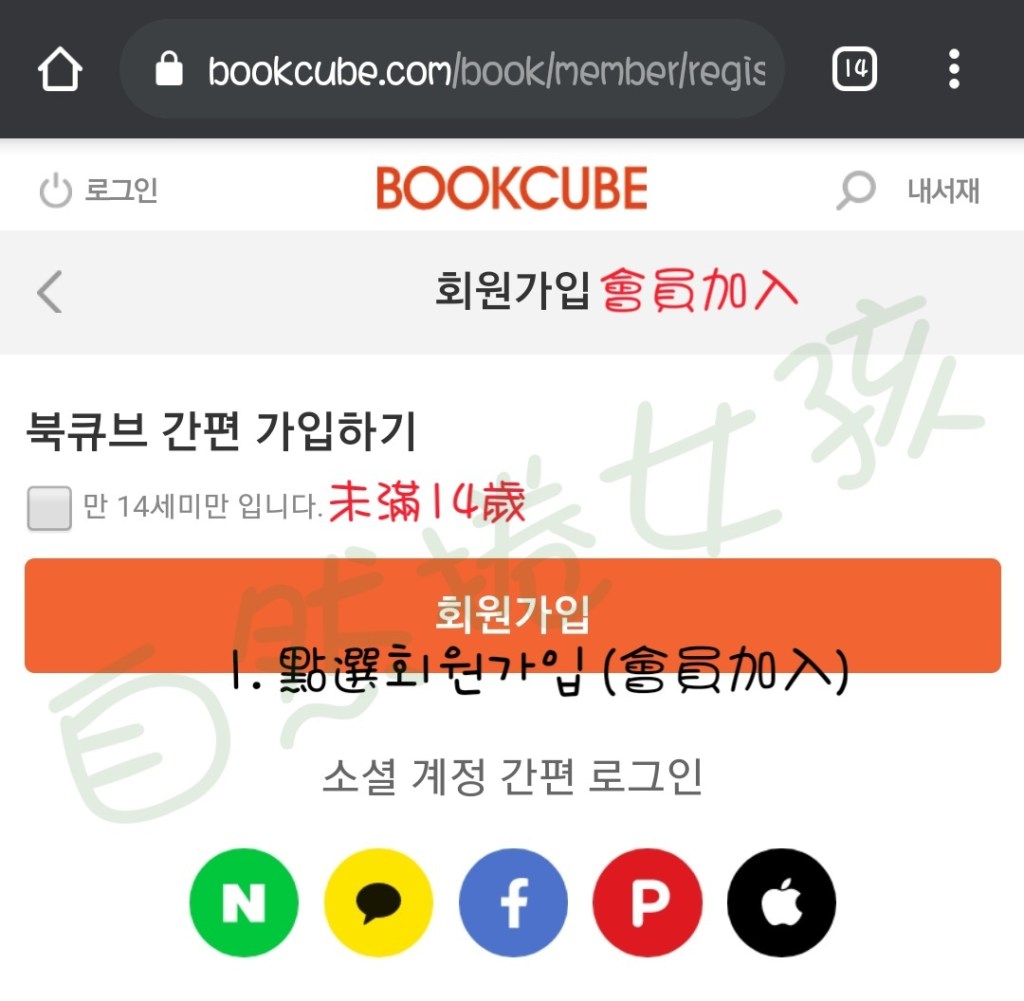Tap the browser home icon
1024x1001 pixels.
pyautogui.click(x=59, y=70)
